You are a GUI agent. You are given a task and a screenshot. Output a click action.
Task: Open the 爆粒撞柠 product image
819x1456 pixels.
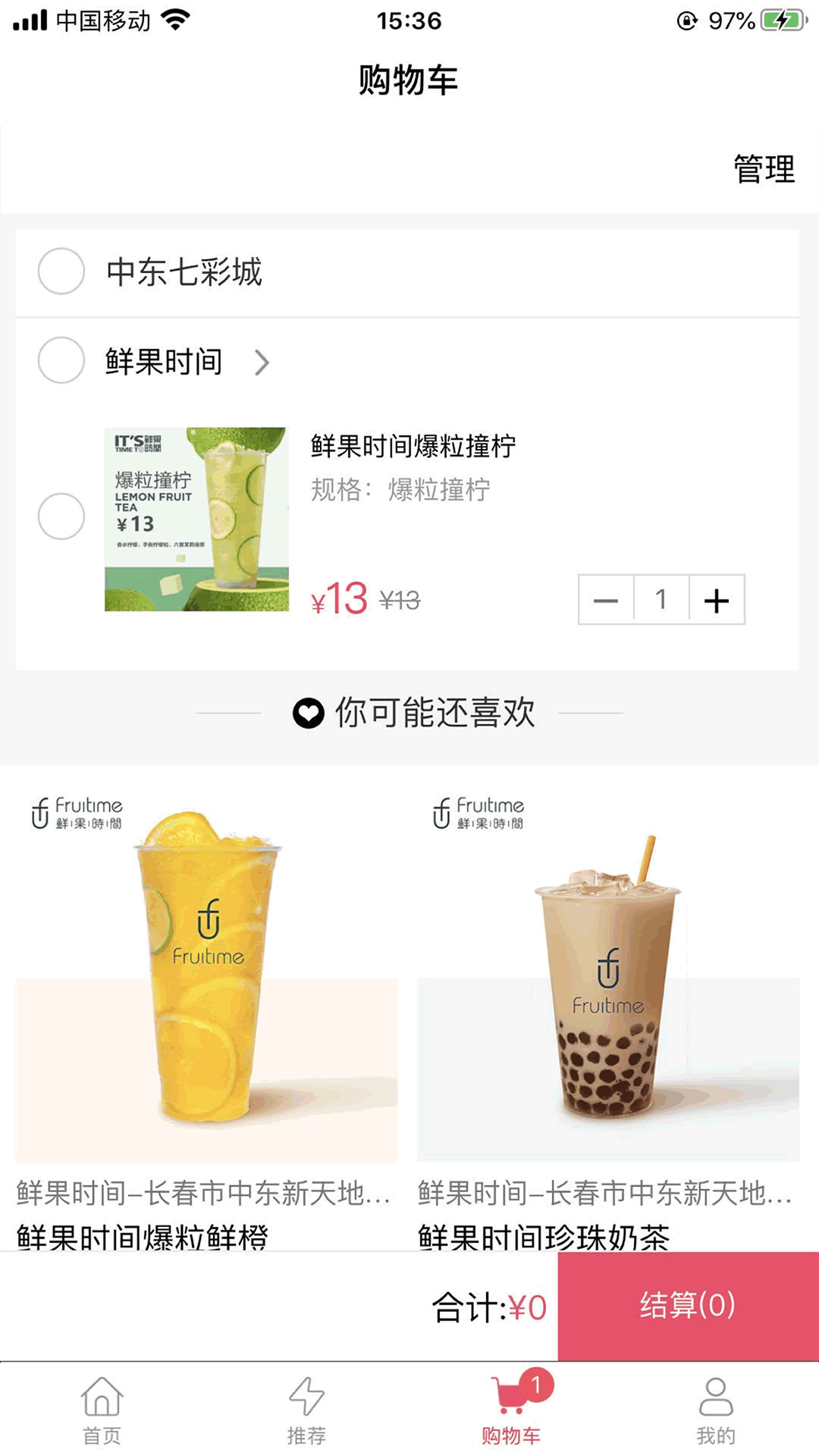tap(196, 519)
